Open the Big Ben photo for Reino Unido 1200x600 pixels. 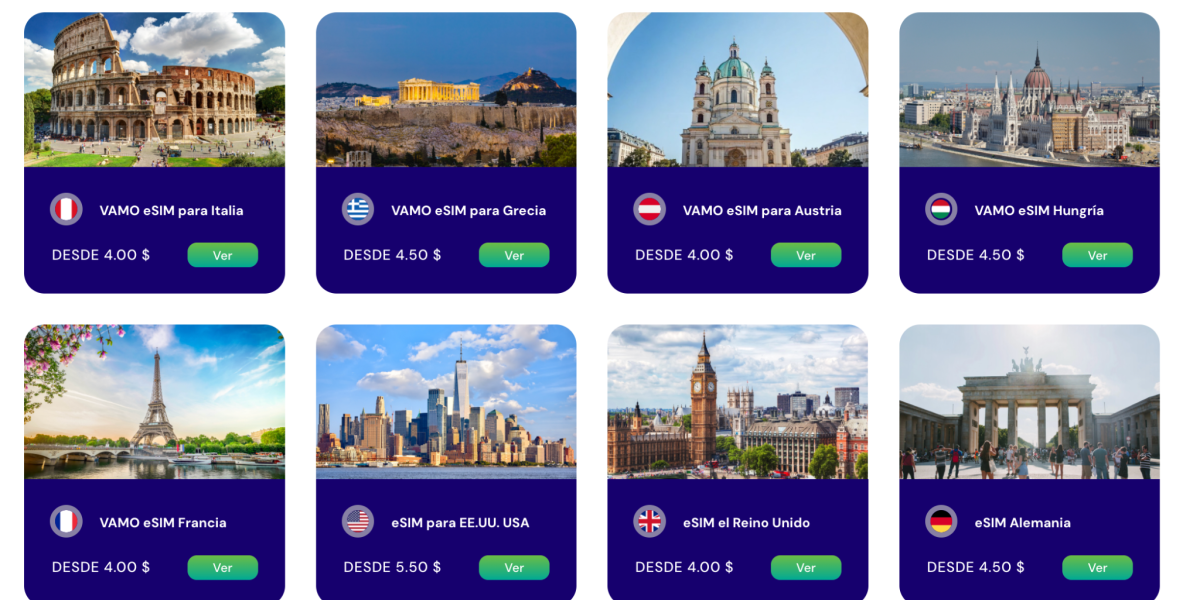pos(737,402)
